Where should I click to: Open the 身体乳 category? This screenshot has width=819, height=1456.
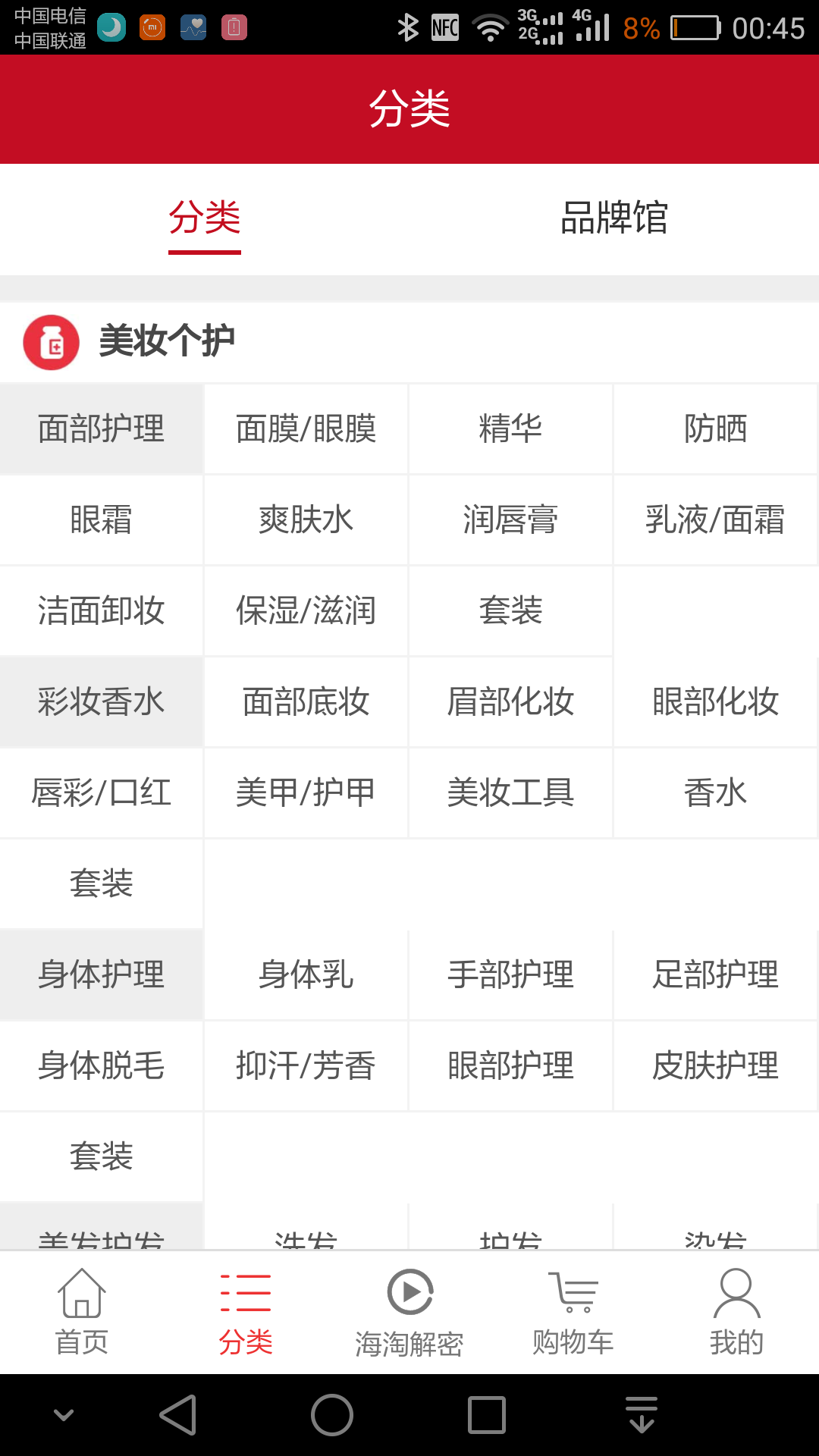point(306,975)
